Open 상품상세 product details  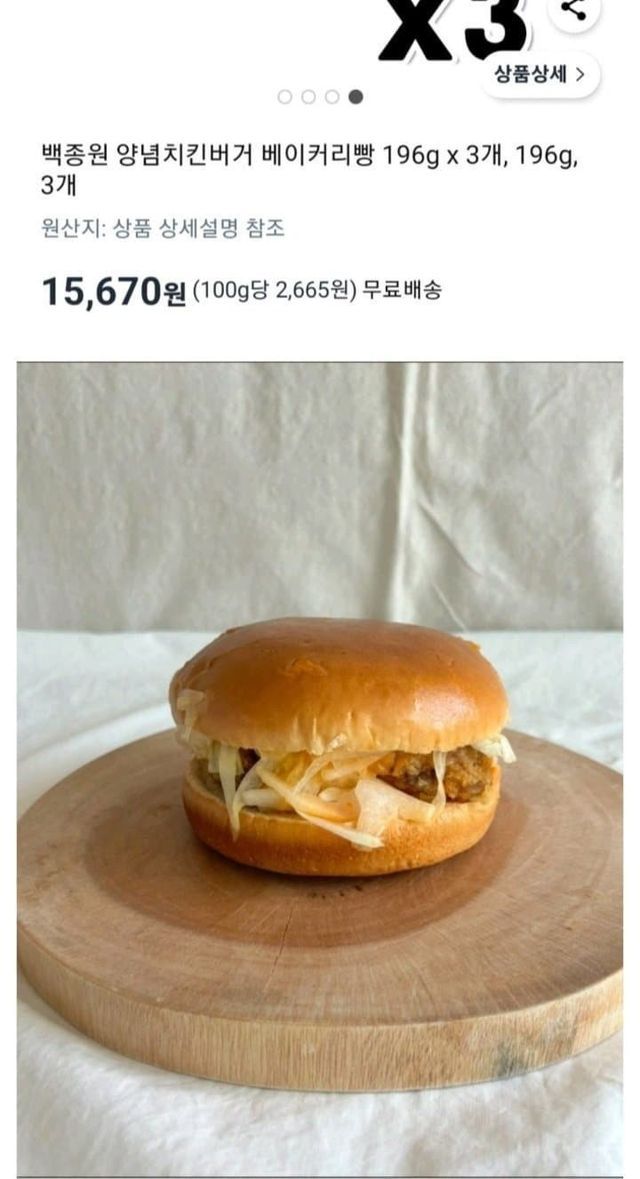tap(540, 74)
